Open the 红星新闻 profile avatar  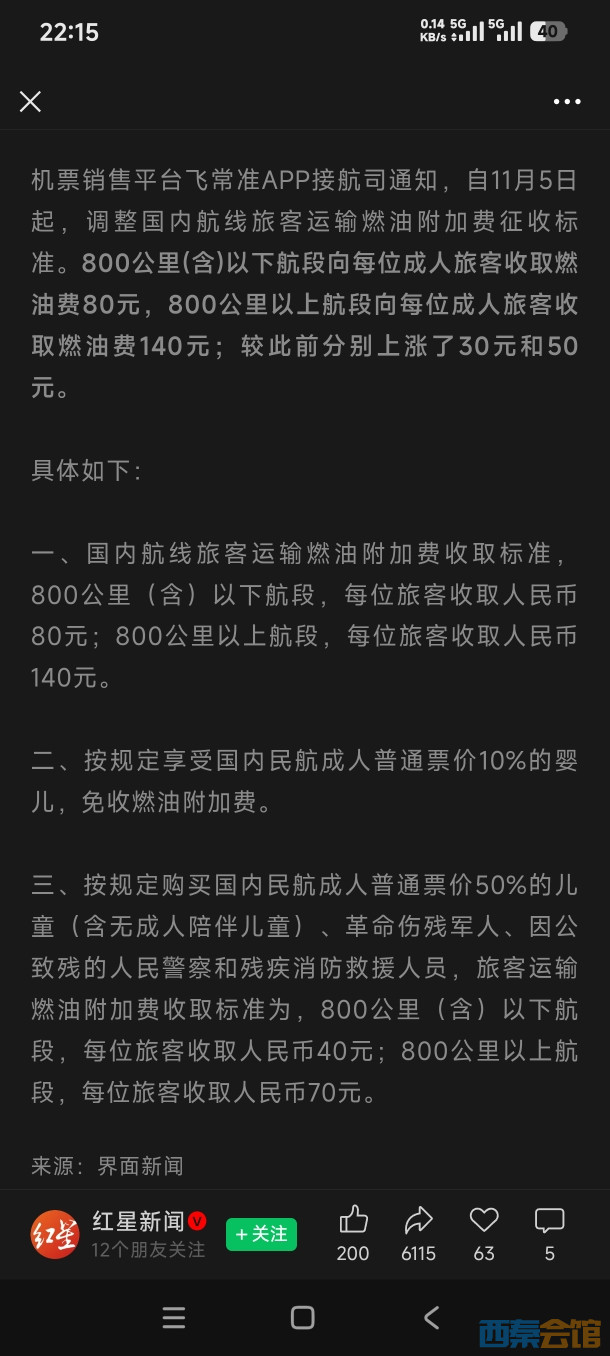point(54,1234)
